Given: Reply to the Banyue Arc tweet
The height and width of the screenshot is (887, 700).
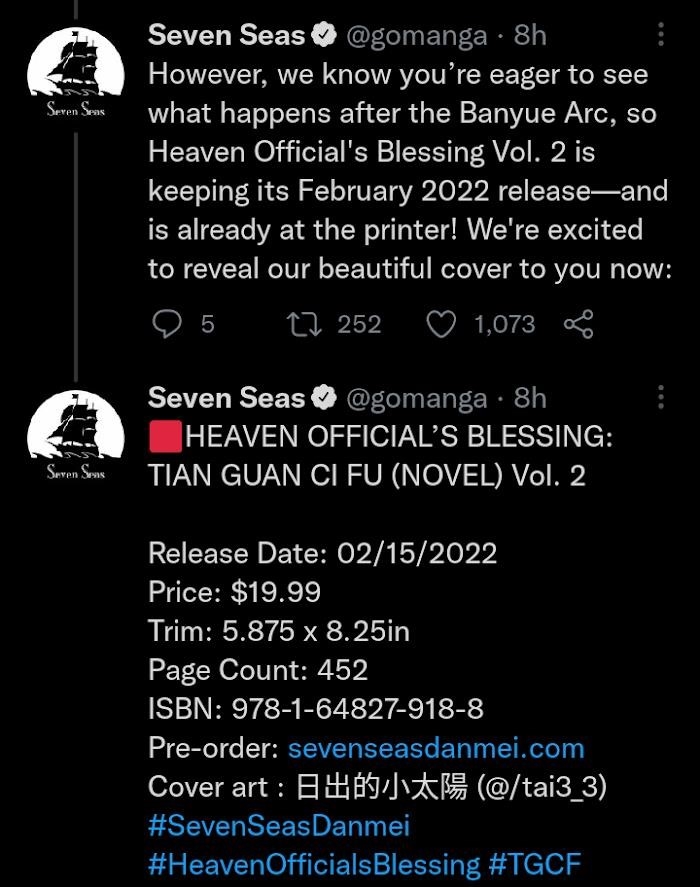Looking at the screenshot, I should coord(166,324).
